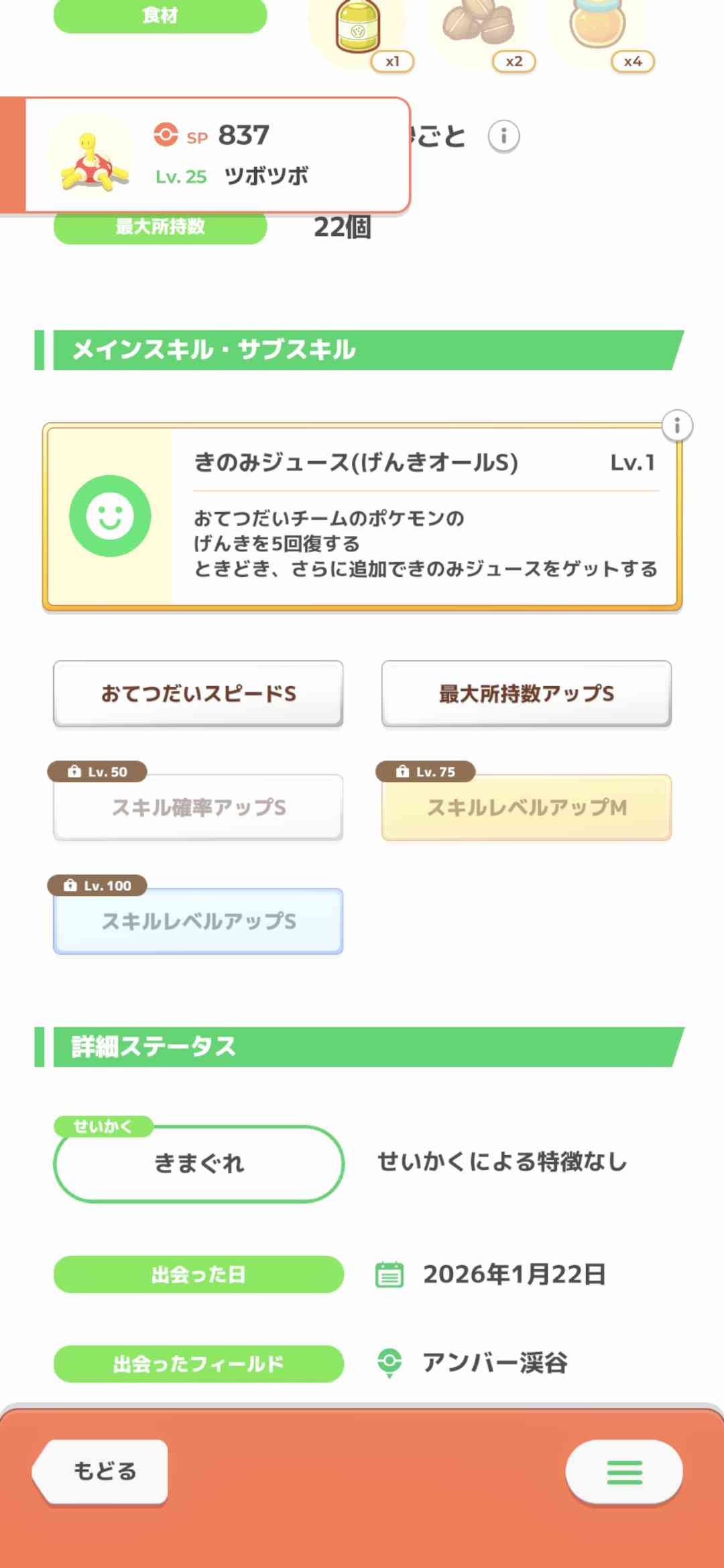Open the hamburger menu button
The height and width of the screenshot is (1568, 724).
[624, 1472]
